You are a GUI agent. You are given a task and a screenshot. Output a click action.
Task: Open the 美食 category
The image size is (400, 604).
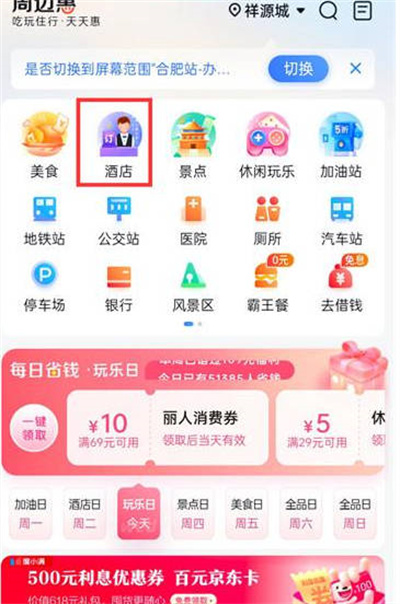click(45, 145)
